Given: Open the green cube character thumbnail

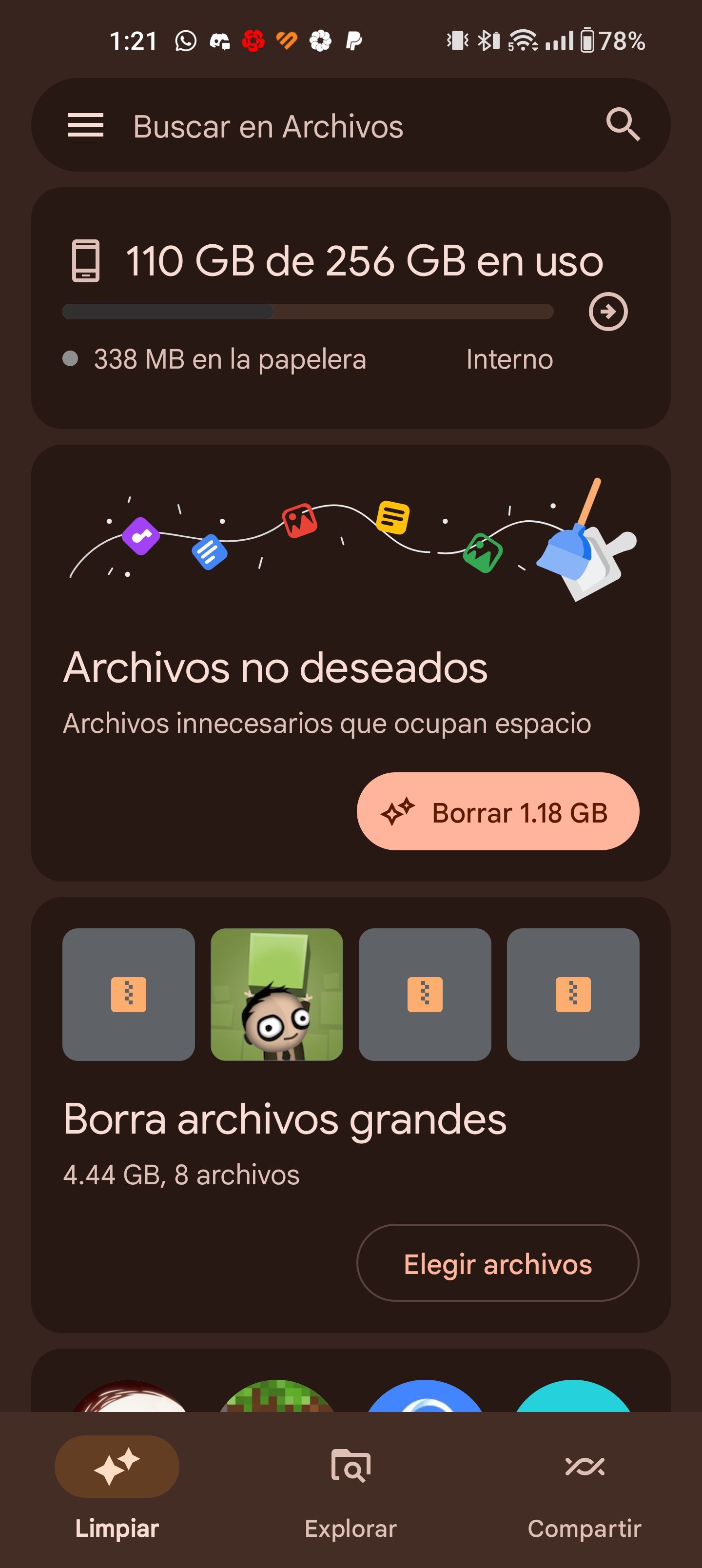Looking at the screenshot, I should tap(276, 994).
